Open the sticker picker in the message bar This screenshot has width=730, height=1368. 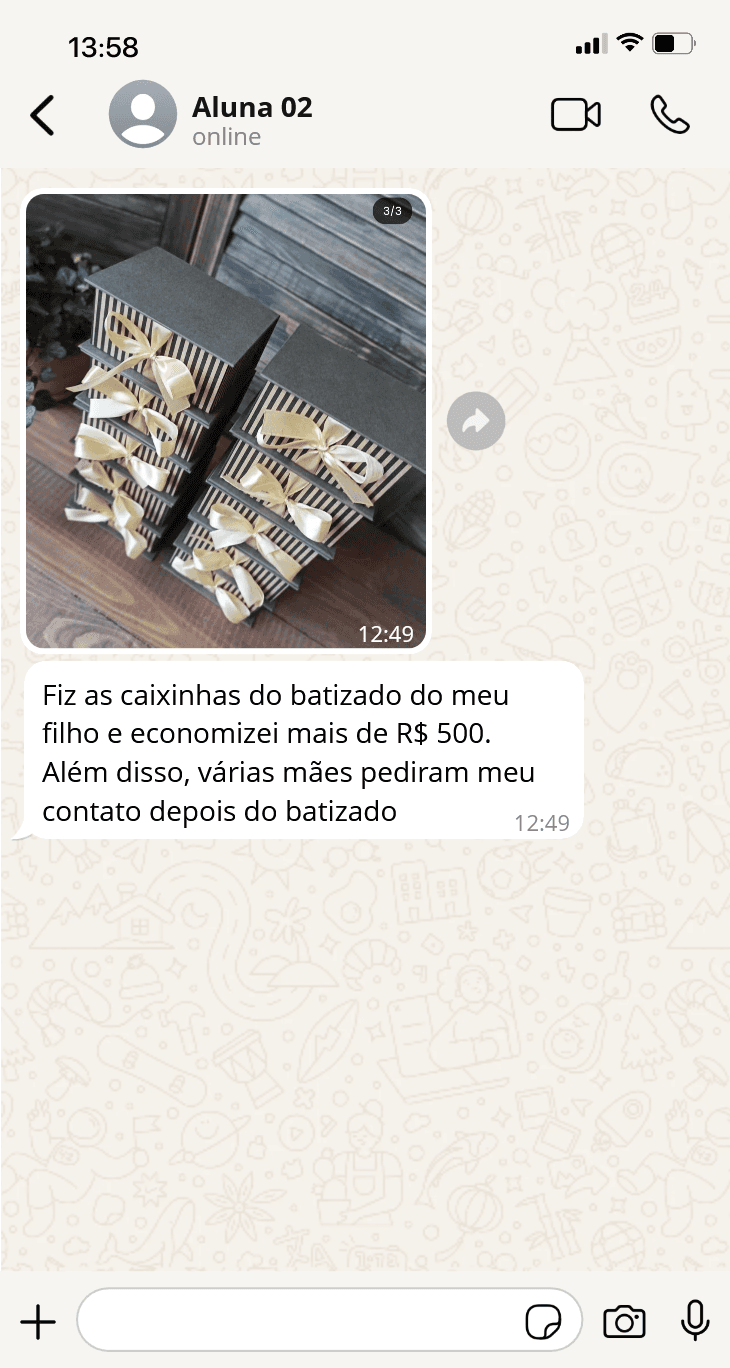545,1320
